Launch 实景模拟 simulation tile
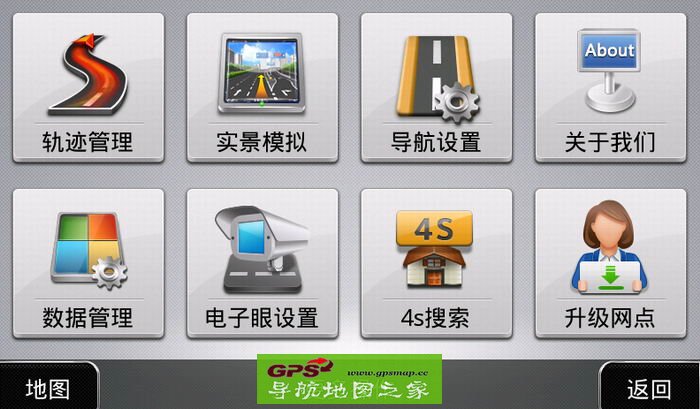This screenshot has width=700, height=409. [x=262, y=88]
